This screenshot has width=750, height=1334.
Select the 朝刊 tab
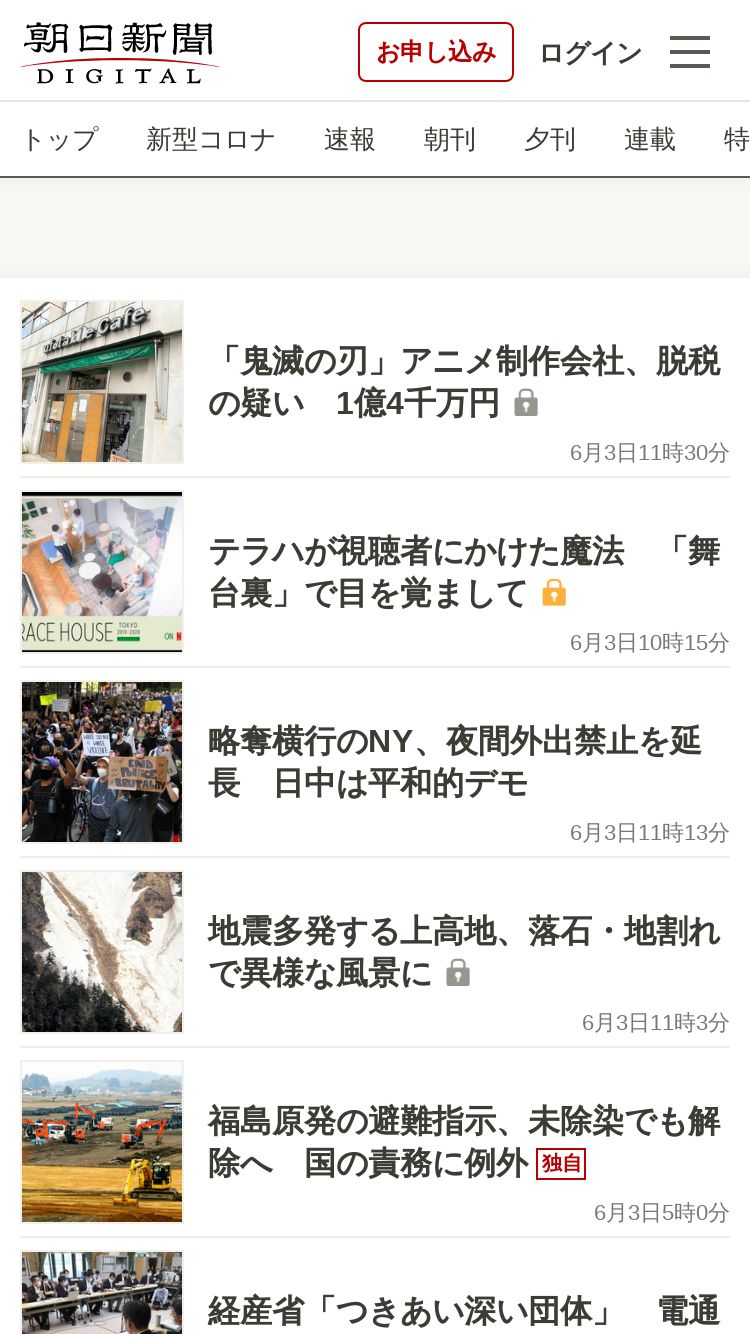coord(450,139)
